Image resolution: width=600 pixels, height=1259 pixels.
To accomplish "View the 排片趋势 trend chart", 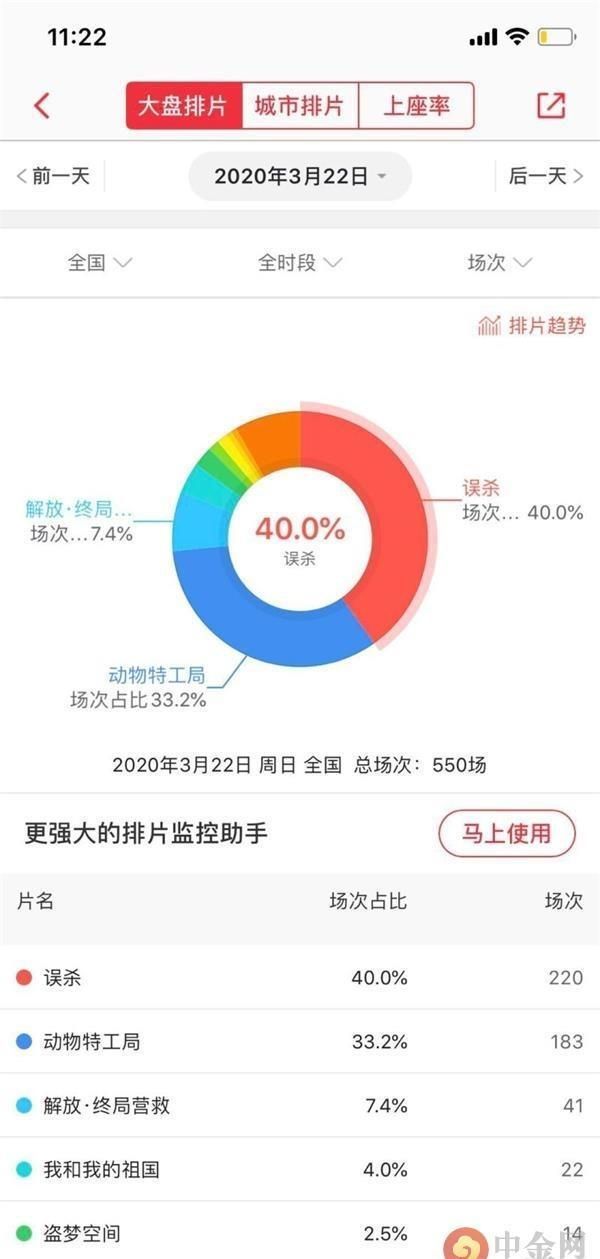I will pyautogui.click(x=532, y=325).
